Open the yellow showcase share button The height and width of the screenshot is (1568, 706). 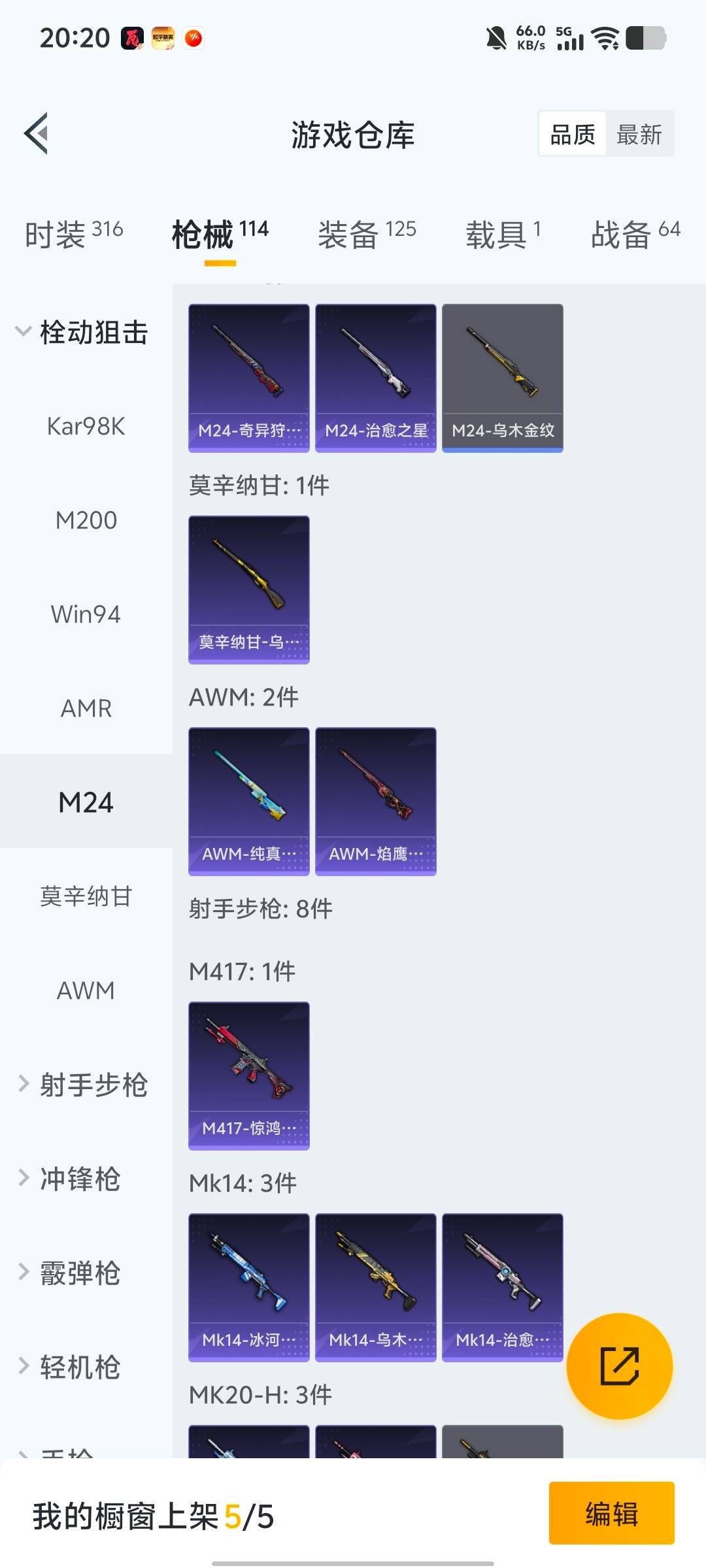point(620,1366)
